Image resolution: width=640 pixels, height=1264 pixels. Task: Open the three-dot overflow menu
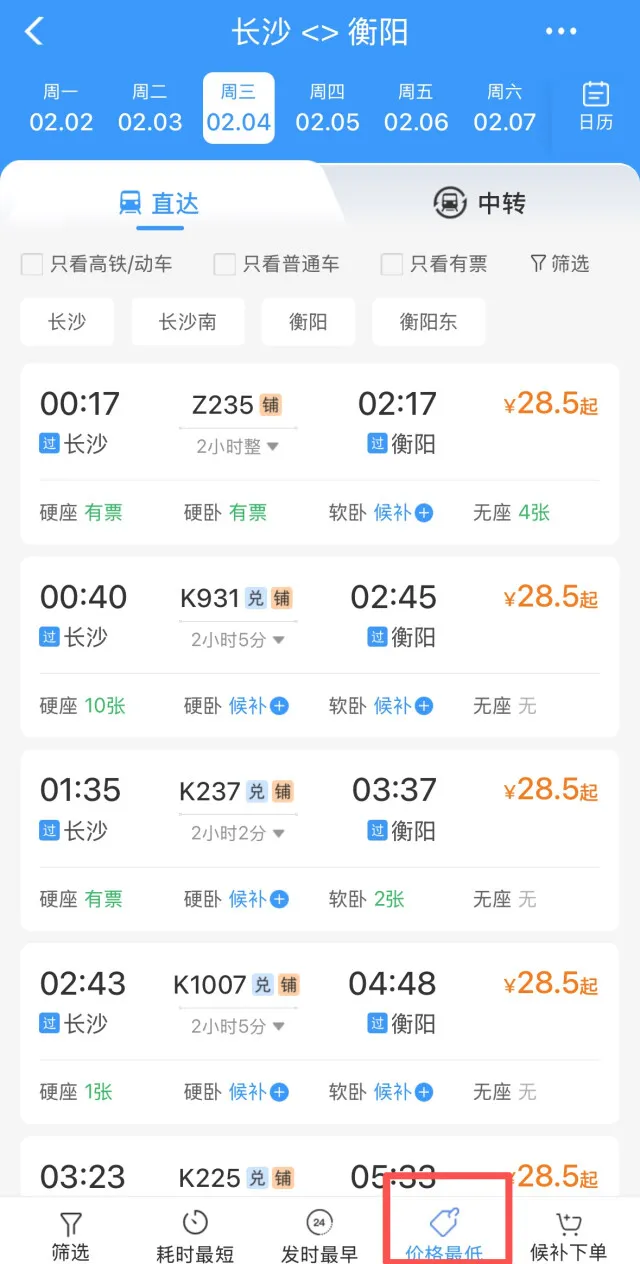pyautogui.click(x=561, y=32)
